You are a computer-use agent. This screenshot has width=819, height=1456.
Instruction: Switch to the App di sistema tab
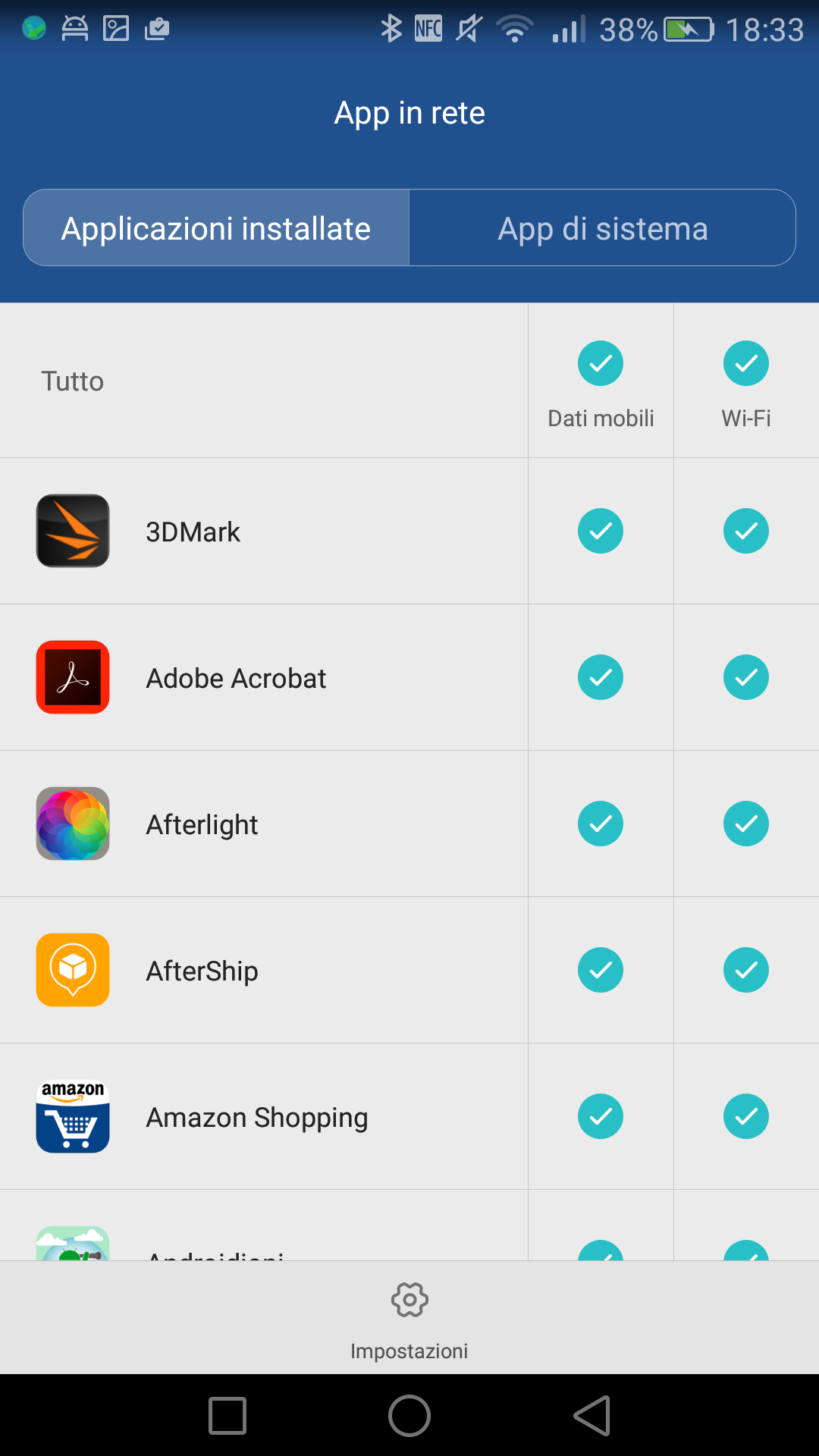coord(603,228)
